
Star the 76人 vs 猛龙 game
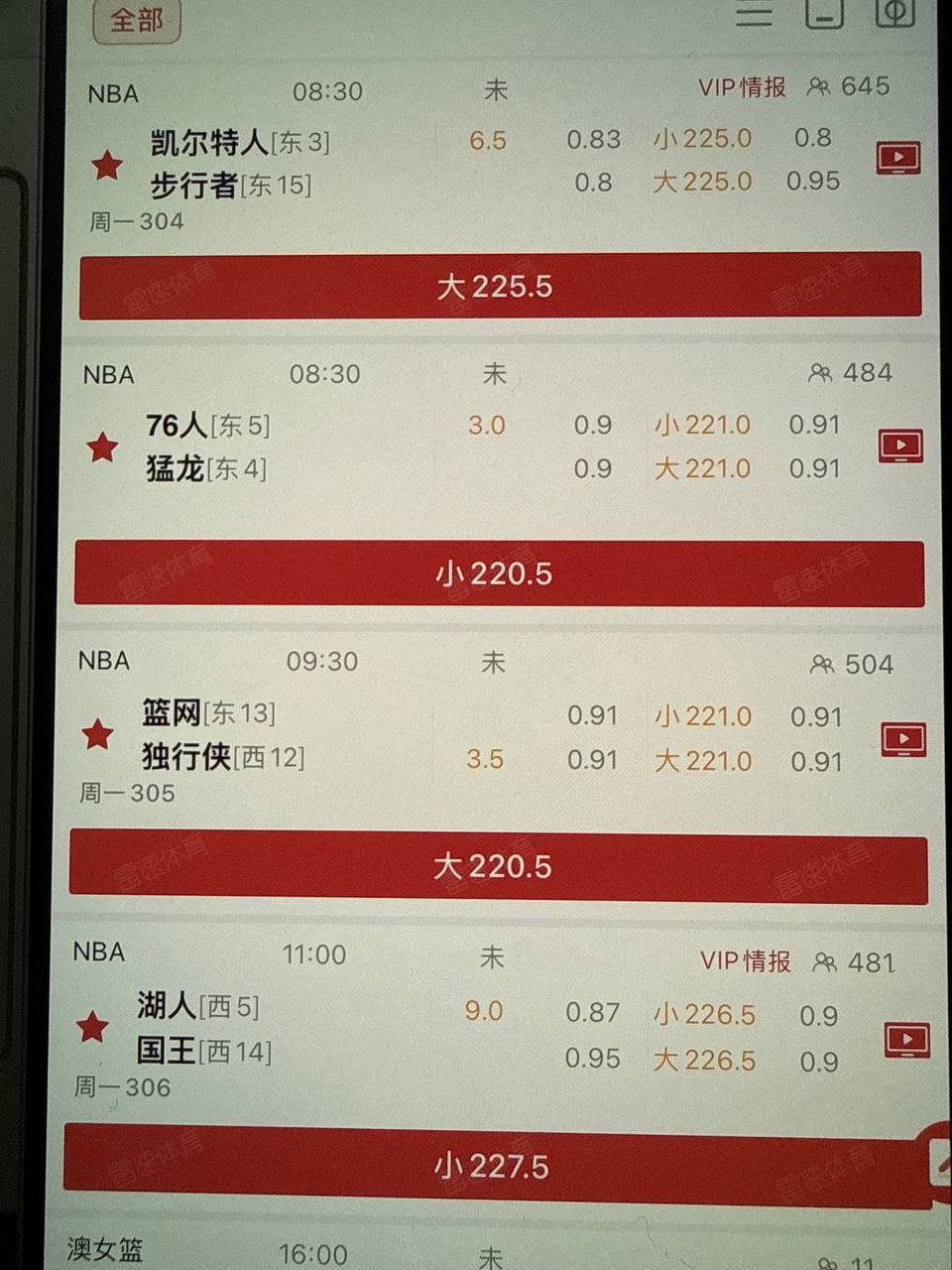103,447
